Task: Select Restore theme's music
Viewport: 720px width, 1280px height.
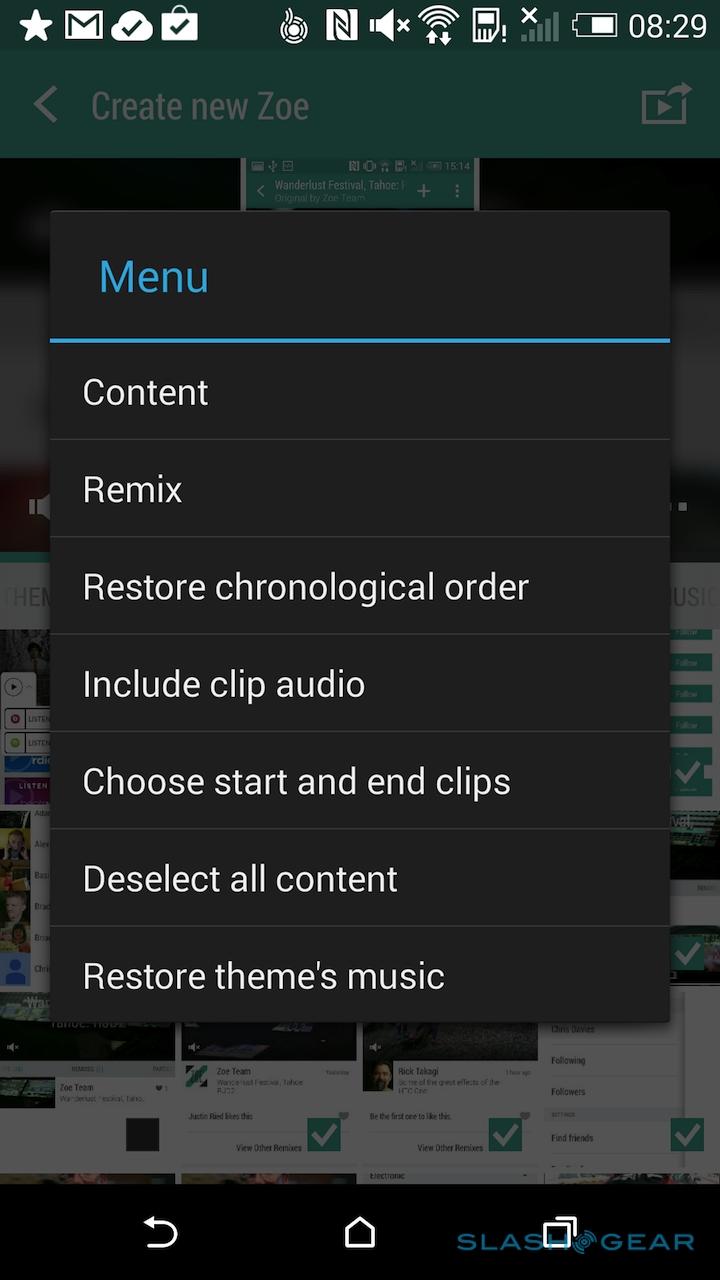Action: 360,975
